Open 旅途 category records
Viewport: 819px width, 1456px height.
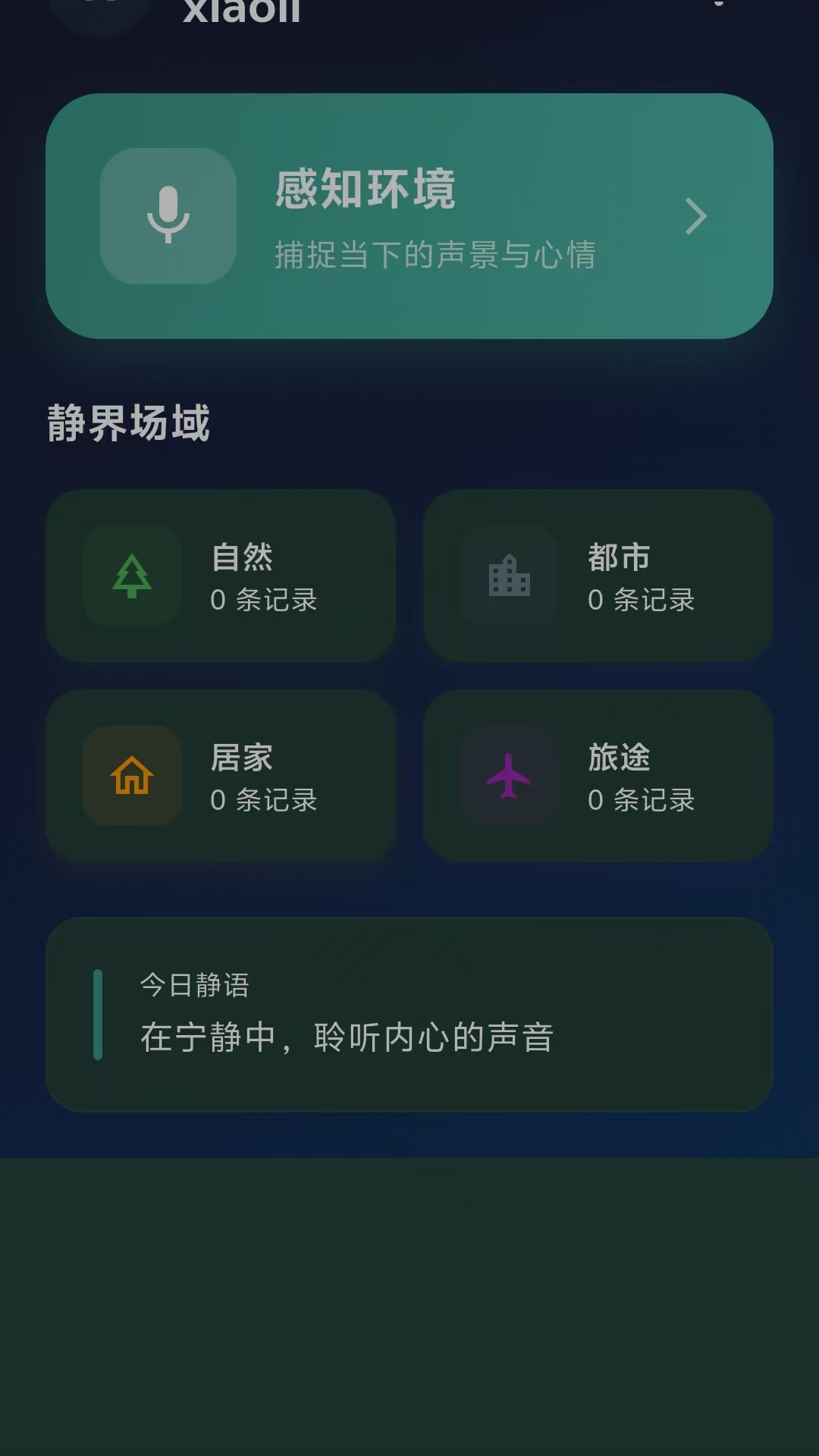tap(599, 775)
